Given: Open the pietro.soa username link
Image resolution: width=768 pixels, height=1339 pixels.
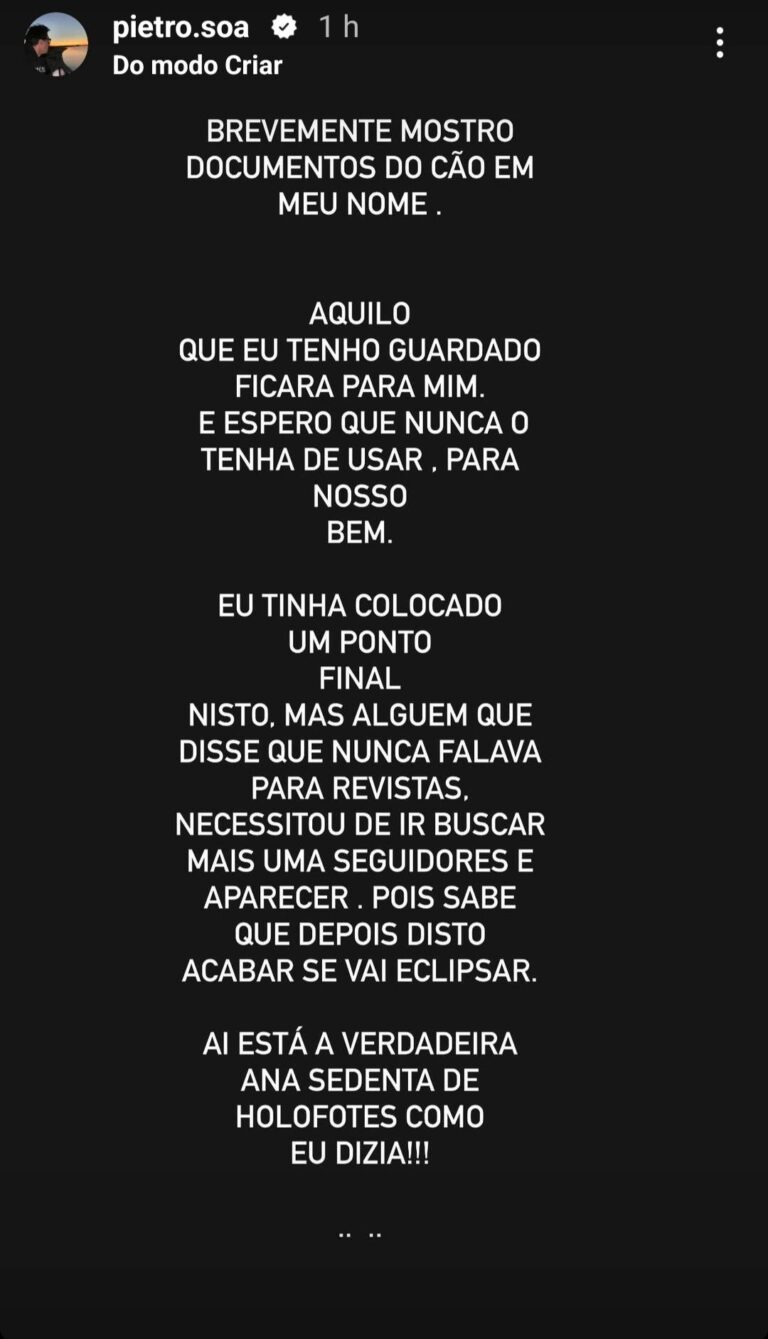Looking at the screenshot, I should (181, 27).
